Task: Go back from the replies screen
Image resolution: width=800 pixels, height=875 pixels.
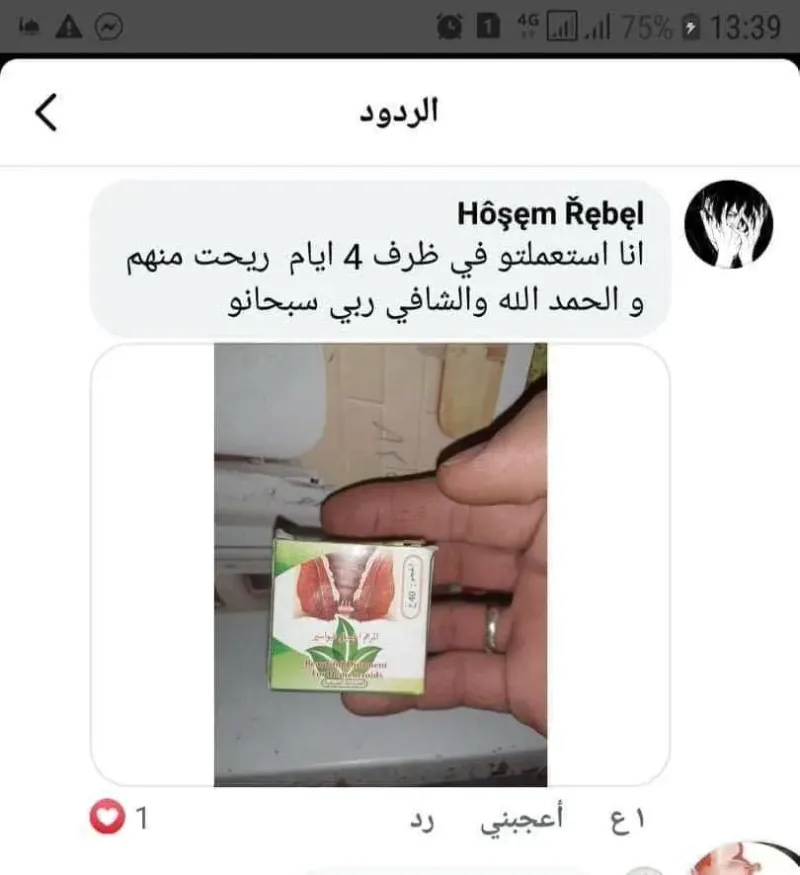Action: point(47,112)
